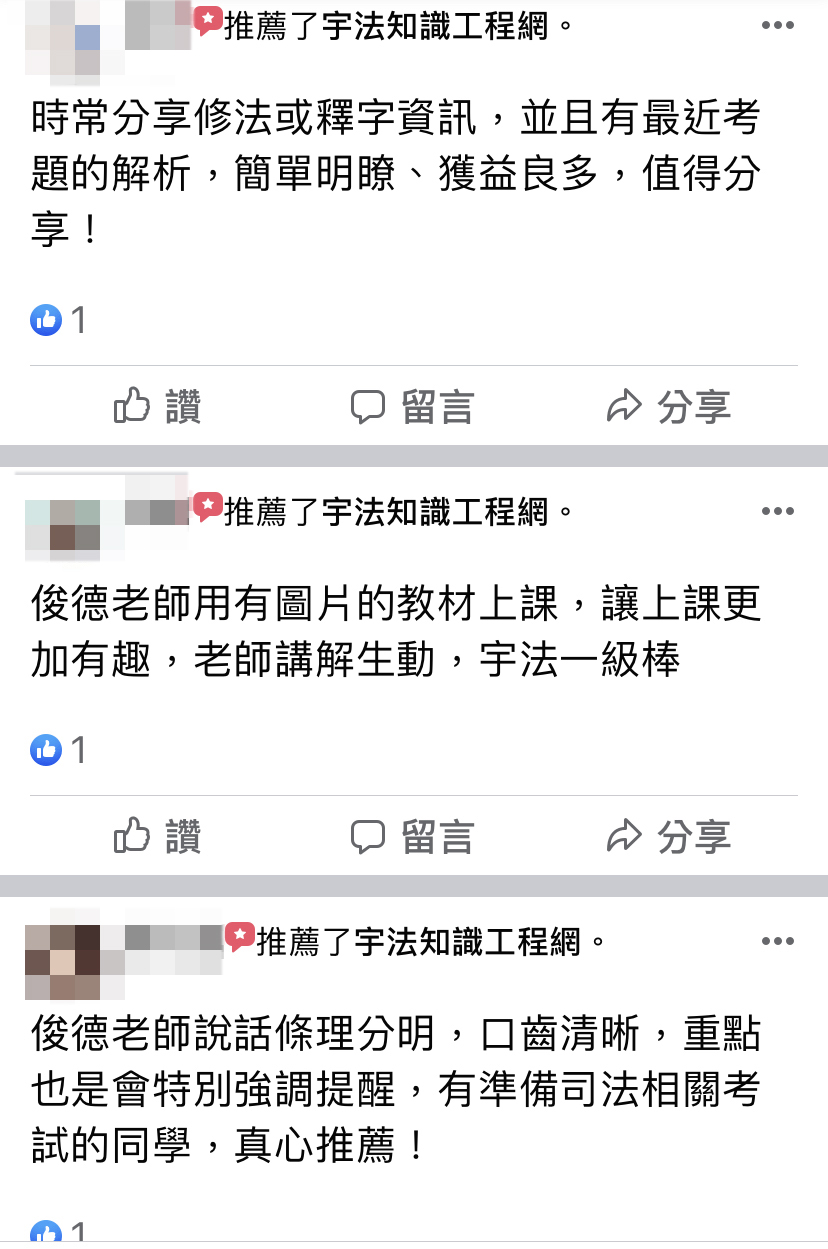Comment on the review saying 宇法一級棒
This screenshot has width=828, height=1249.
point(412,836)
